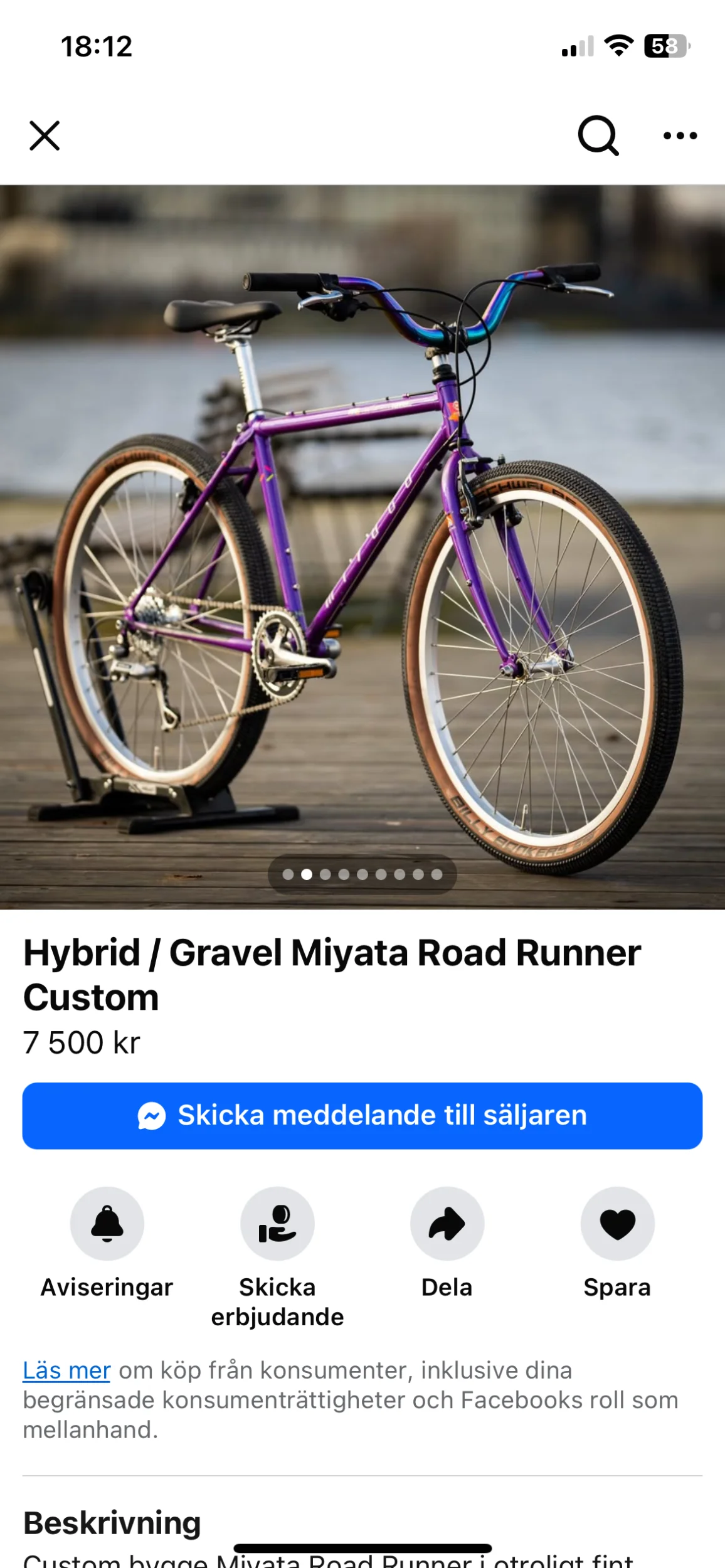Share the listing with Dela
This screenshot has height=1568, width=725.
point(447,1223)
